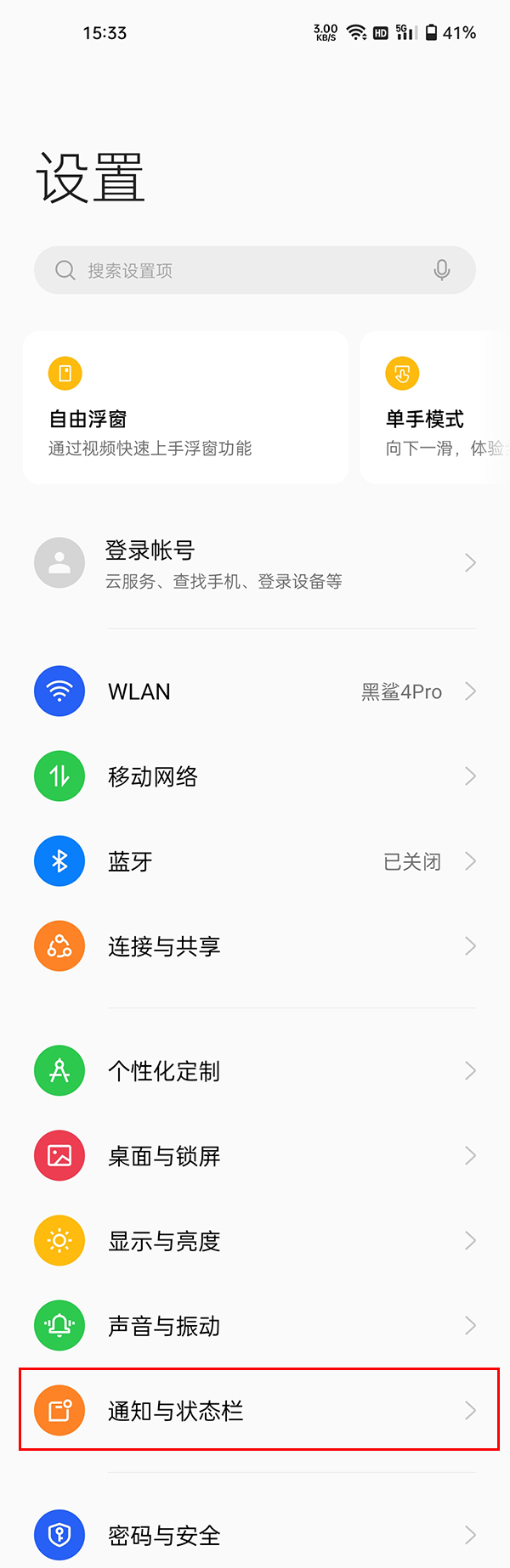
Task: Open 个性化定制
Action: (x=255, y=1071)
